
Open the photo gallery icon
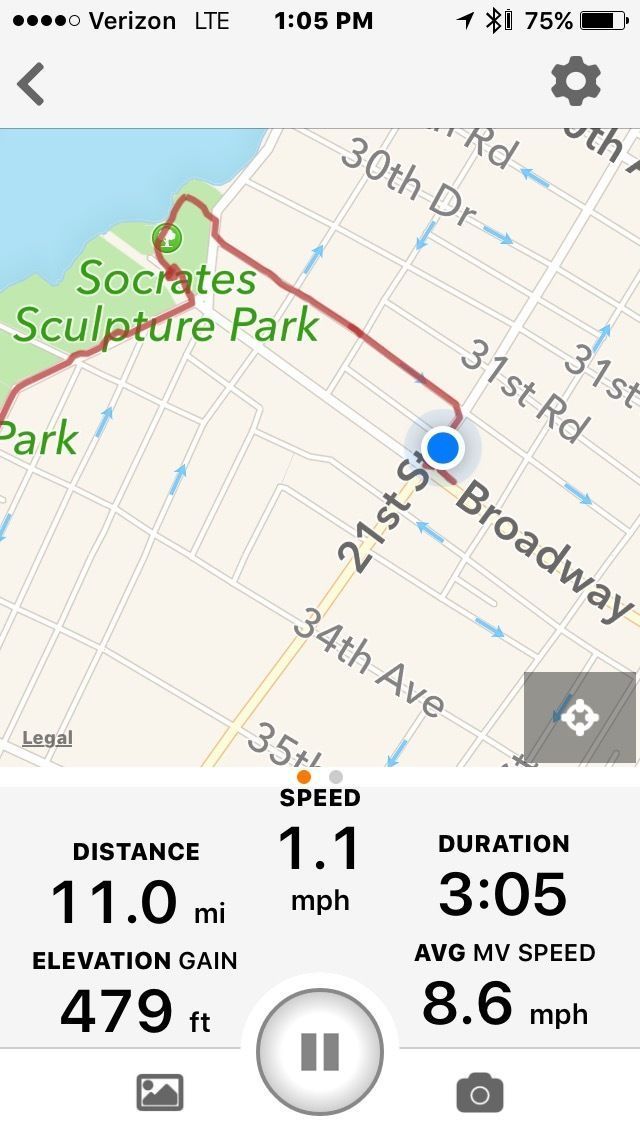160,1093
